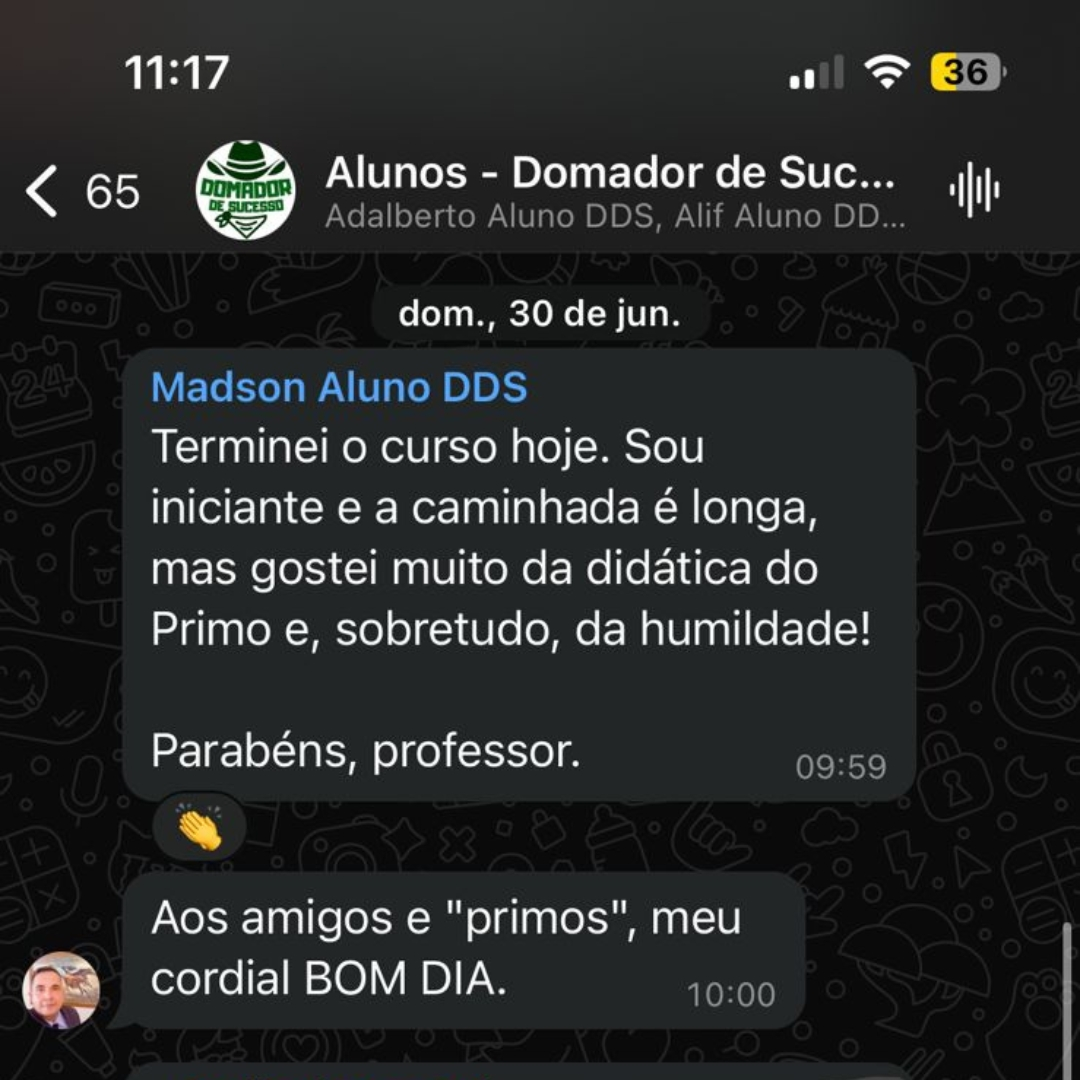Open the Alunos - Domador de Sucesso group info

point(610,175)
